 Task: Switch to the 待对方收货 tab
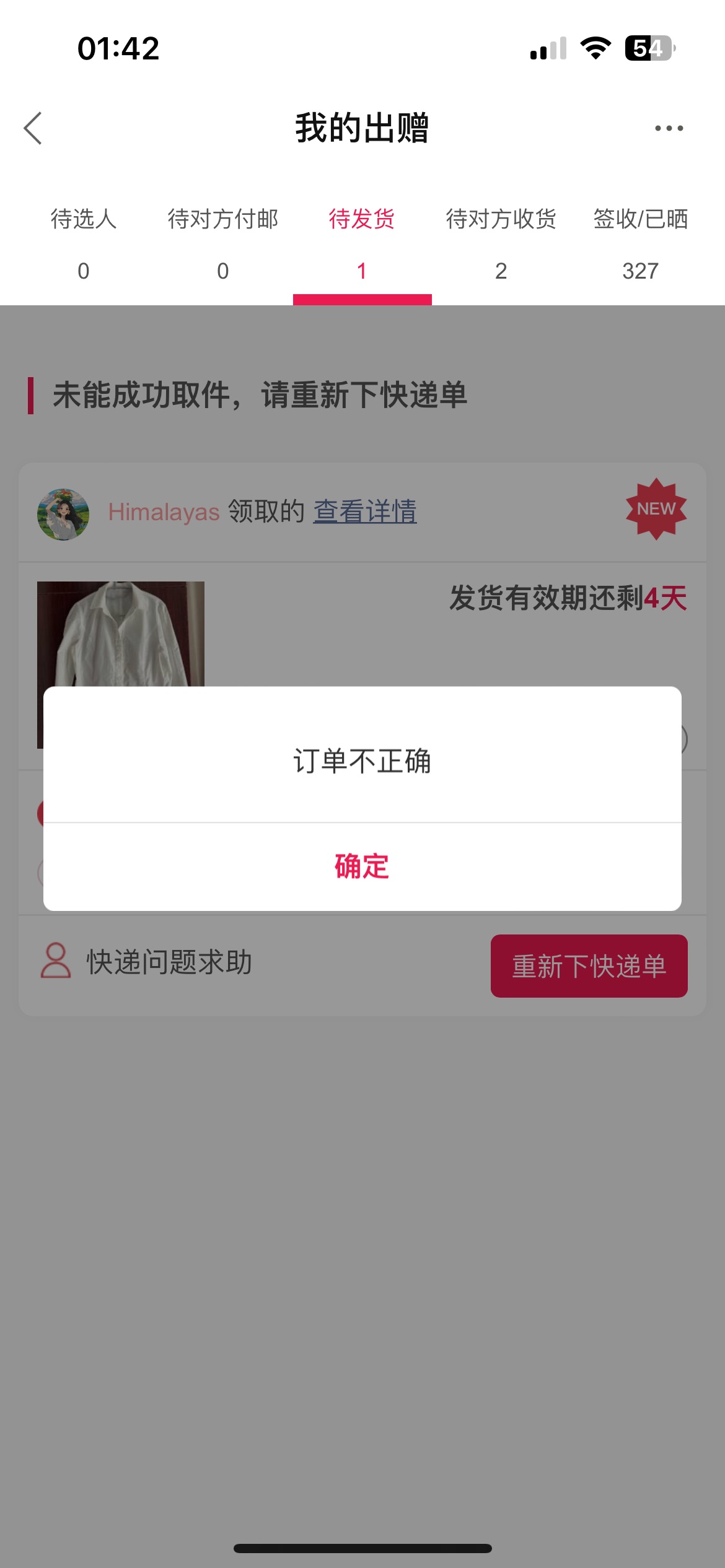tap(501, 245)
